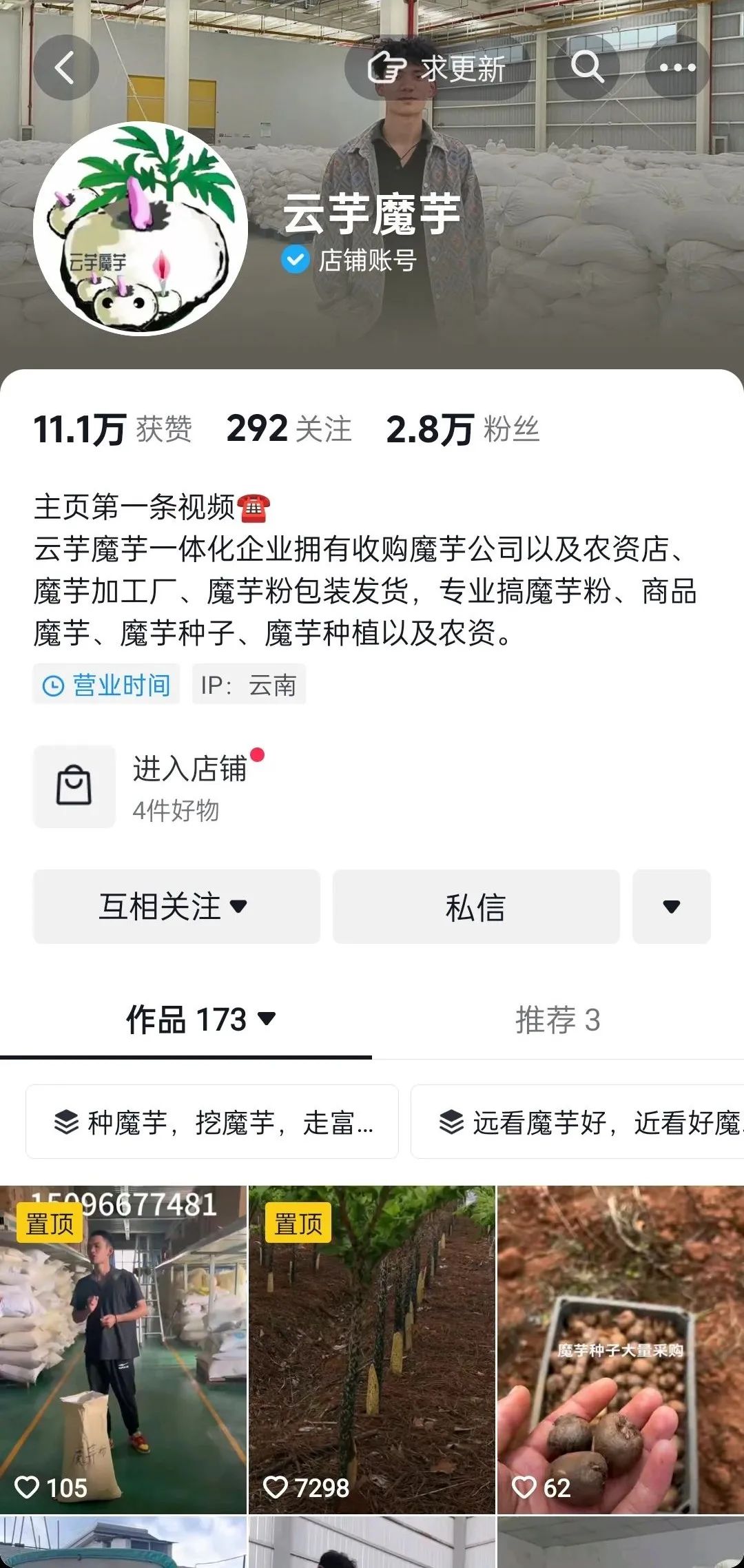Switch to the 推荐 3 tab
The height and width of the screenshot is (1568, 744).
click(x=558, y=1020)
